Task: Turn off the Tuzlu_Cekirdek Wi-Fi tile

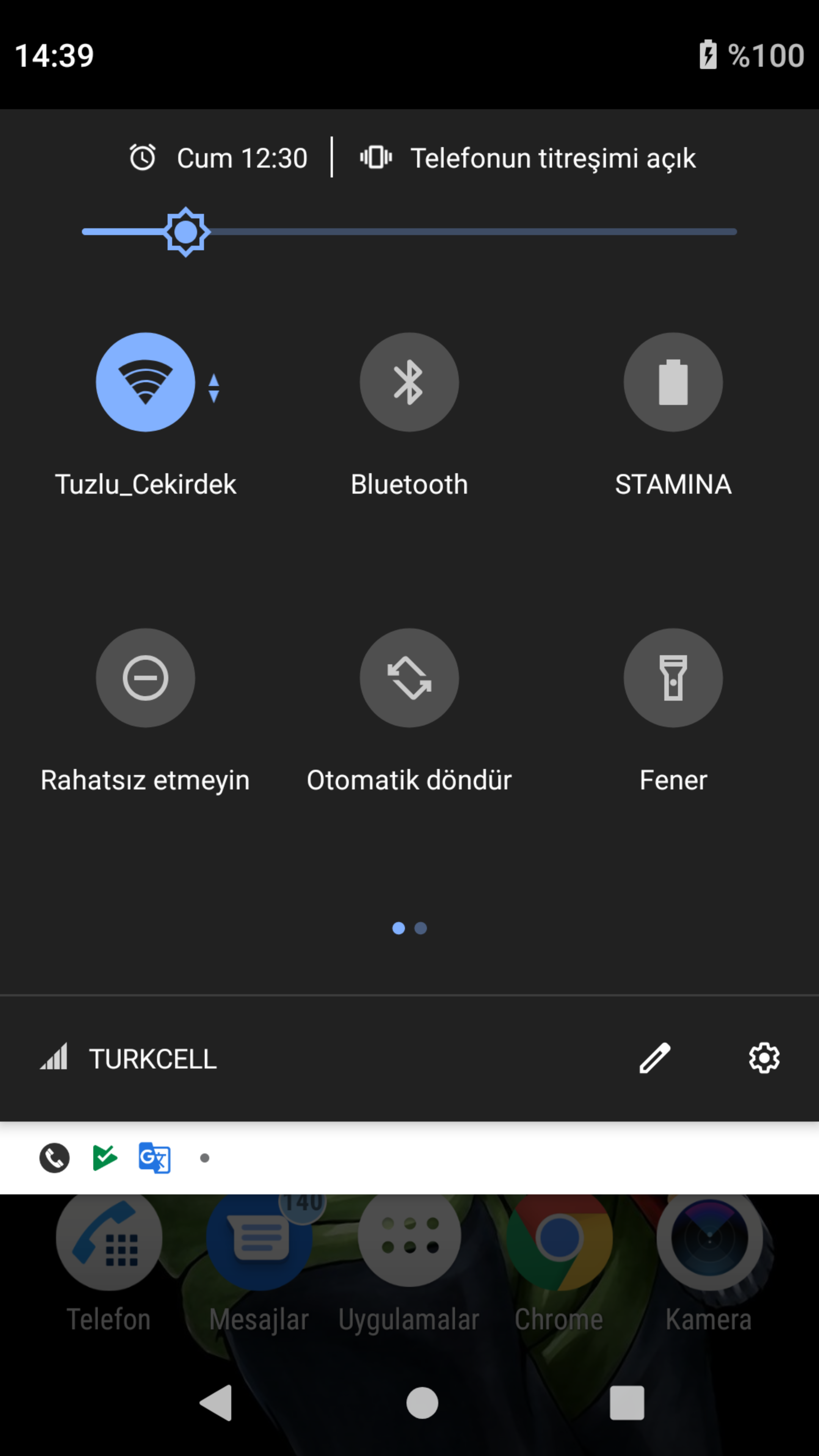Action: coord(145,382)
